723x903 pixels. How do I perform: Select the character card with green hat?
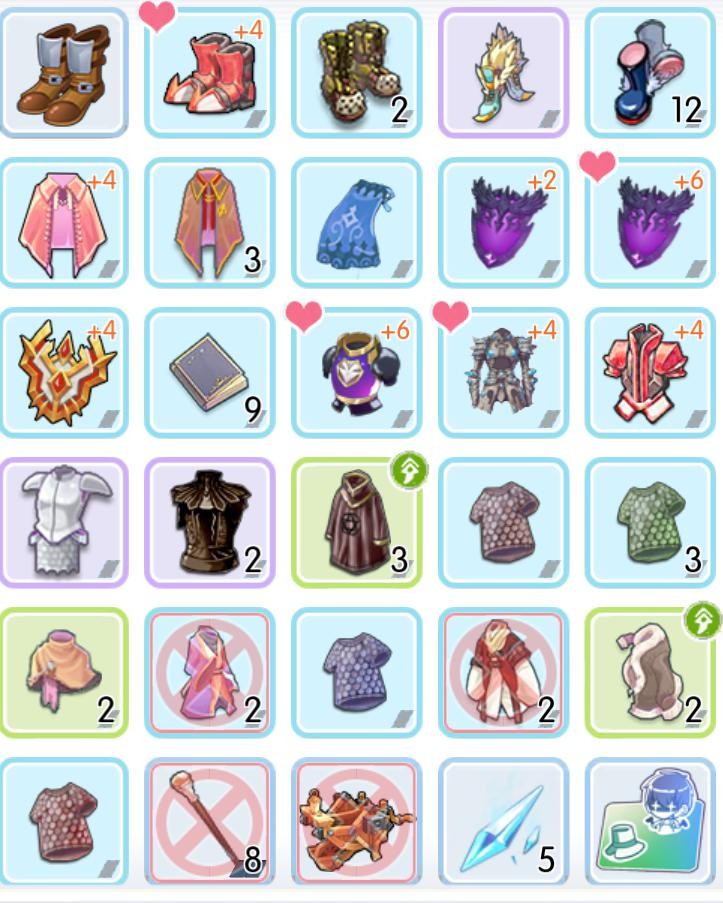point(649,822)
